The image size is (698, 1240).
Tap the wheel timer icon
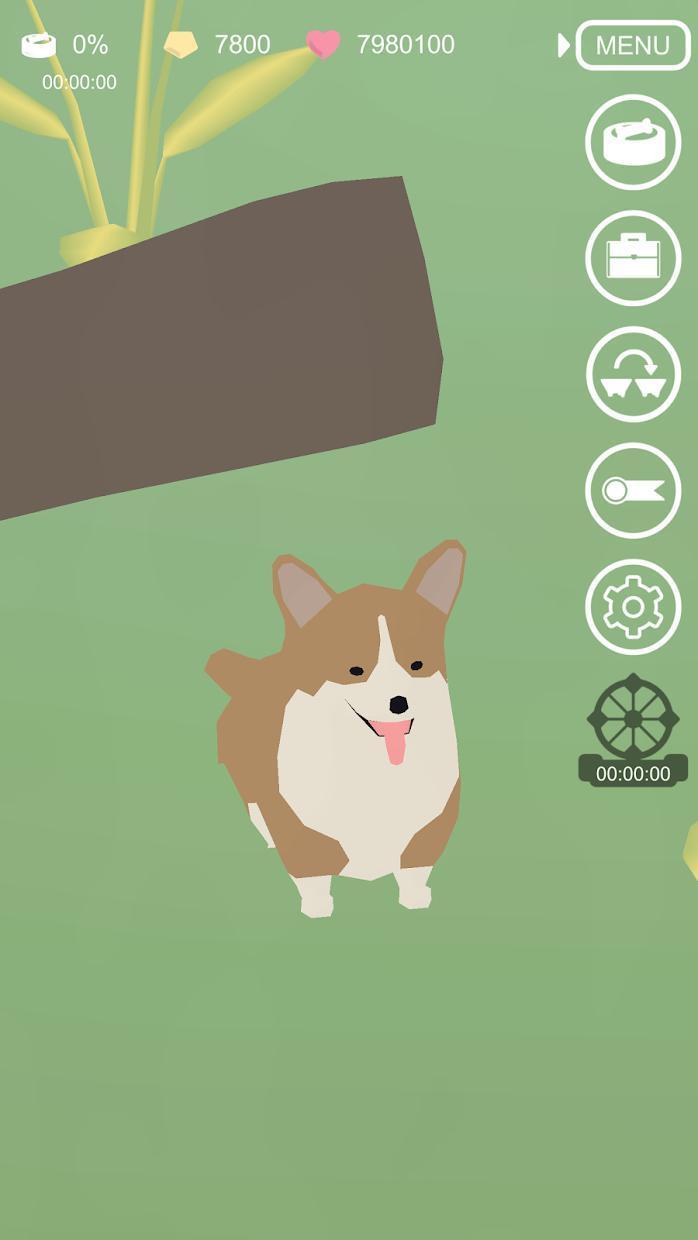tap(633, 730)
